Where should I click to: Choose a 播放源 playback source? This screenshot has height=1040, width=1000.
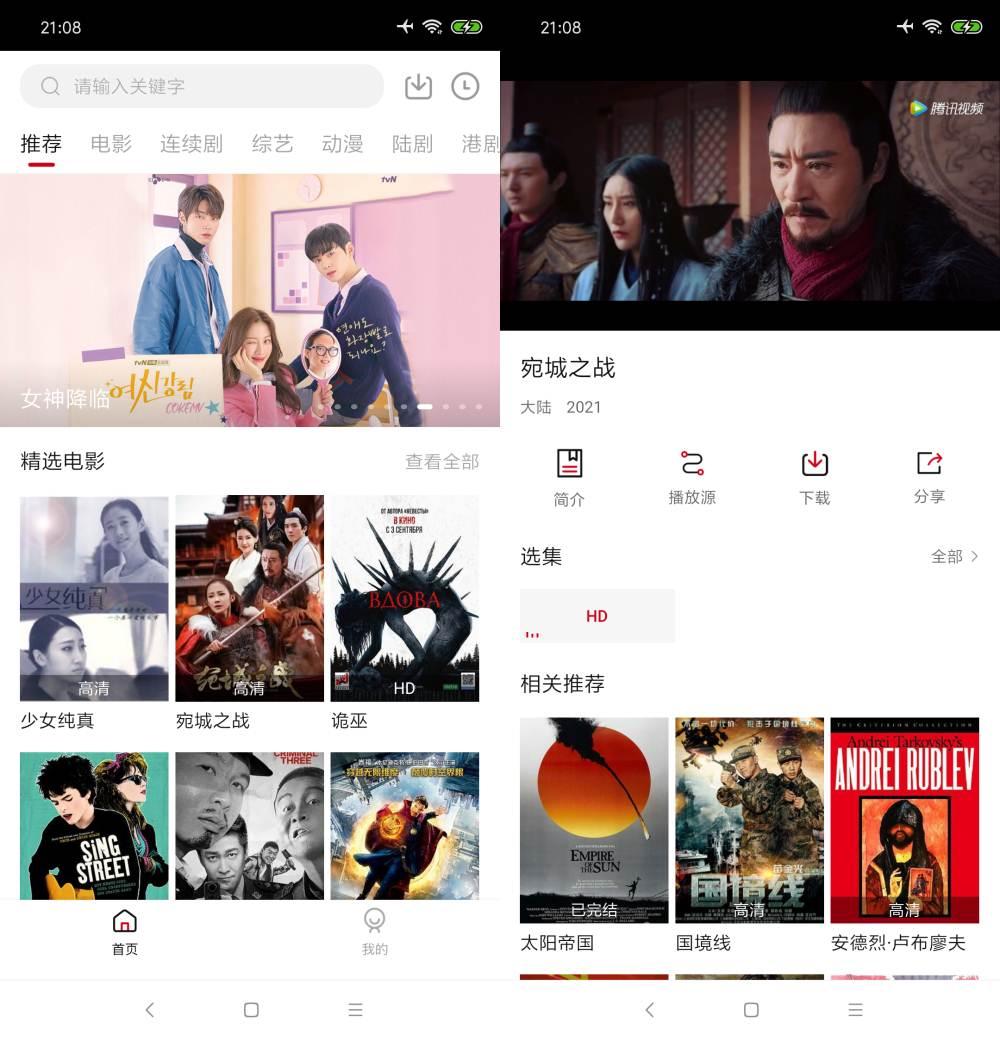[692, 477]
